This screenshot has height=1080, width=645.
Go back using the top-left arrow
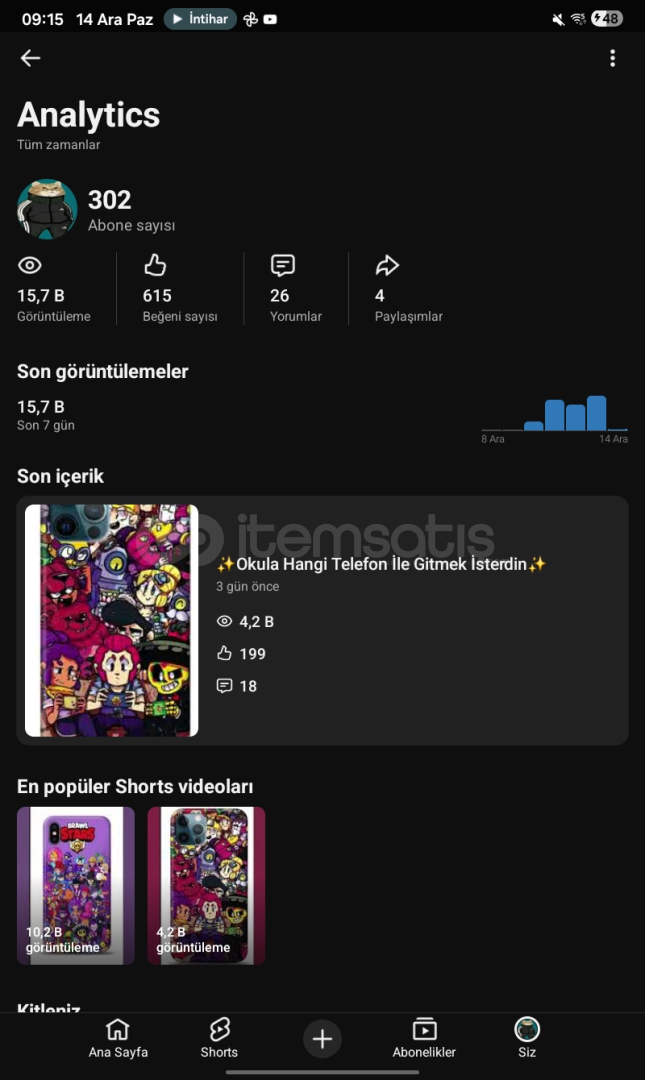tap(30, 58)
